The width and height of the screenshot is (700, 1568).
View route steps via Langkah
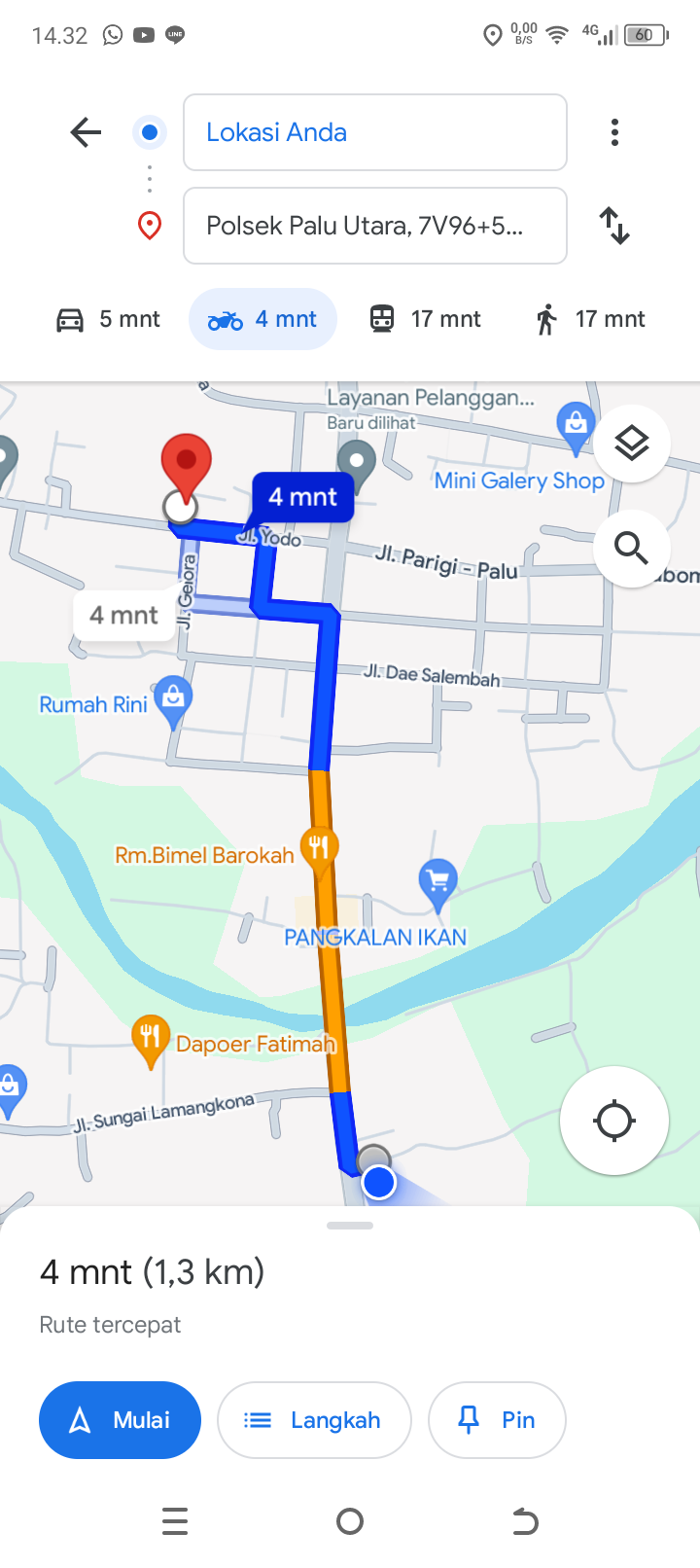pyautogui.click(x=314, y=1420)
